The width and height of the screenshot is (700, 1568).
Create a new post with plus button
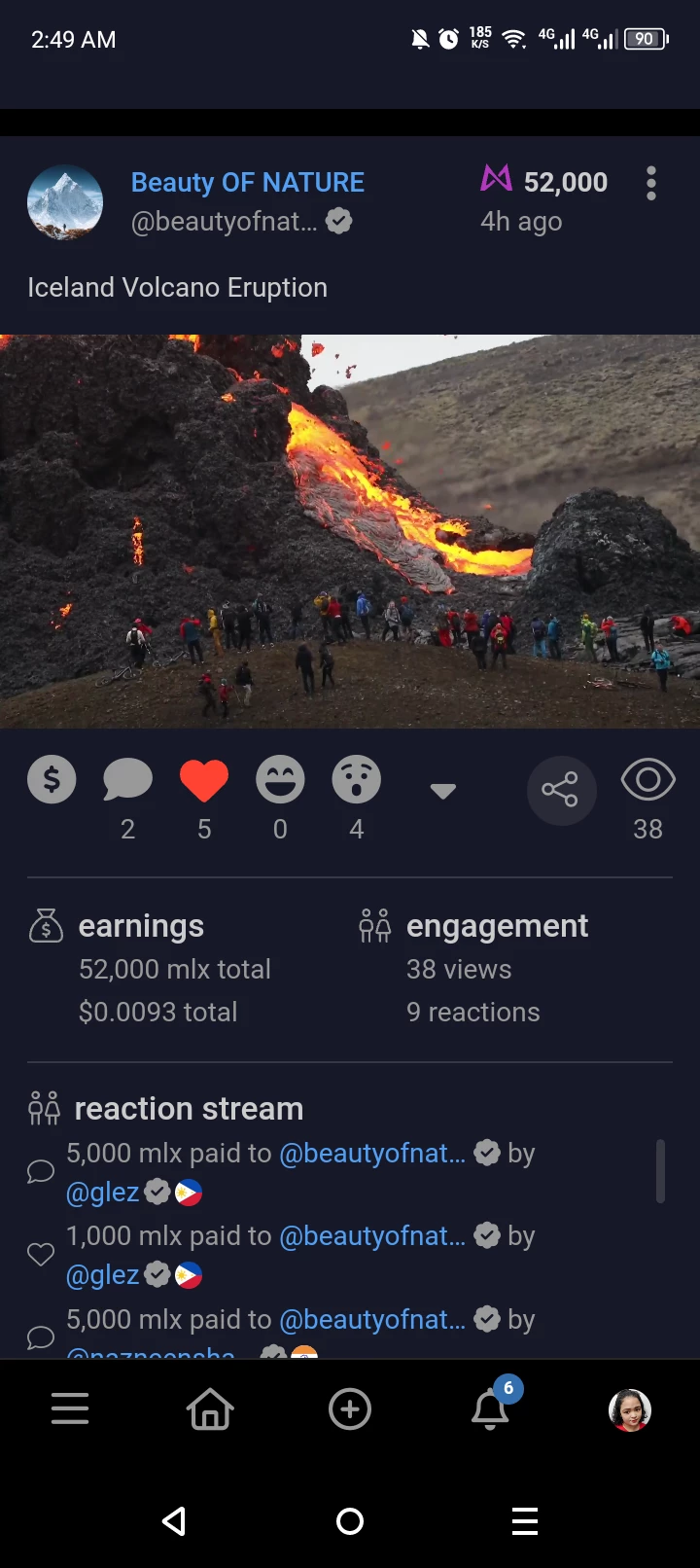[350, 1408]
